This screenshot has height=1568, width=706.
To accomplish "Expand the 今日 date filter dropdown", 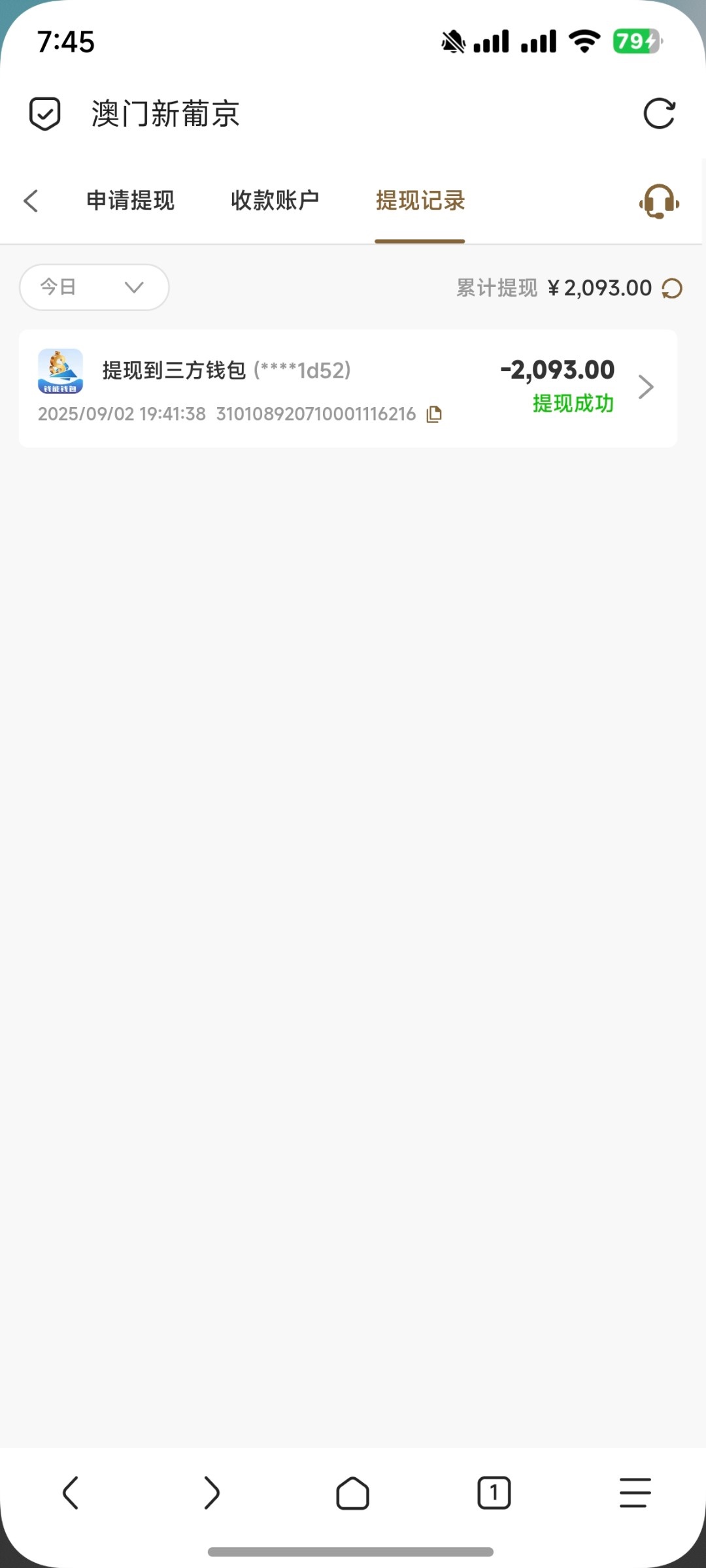I will [94, 287].
